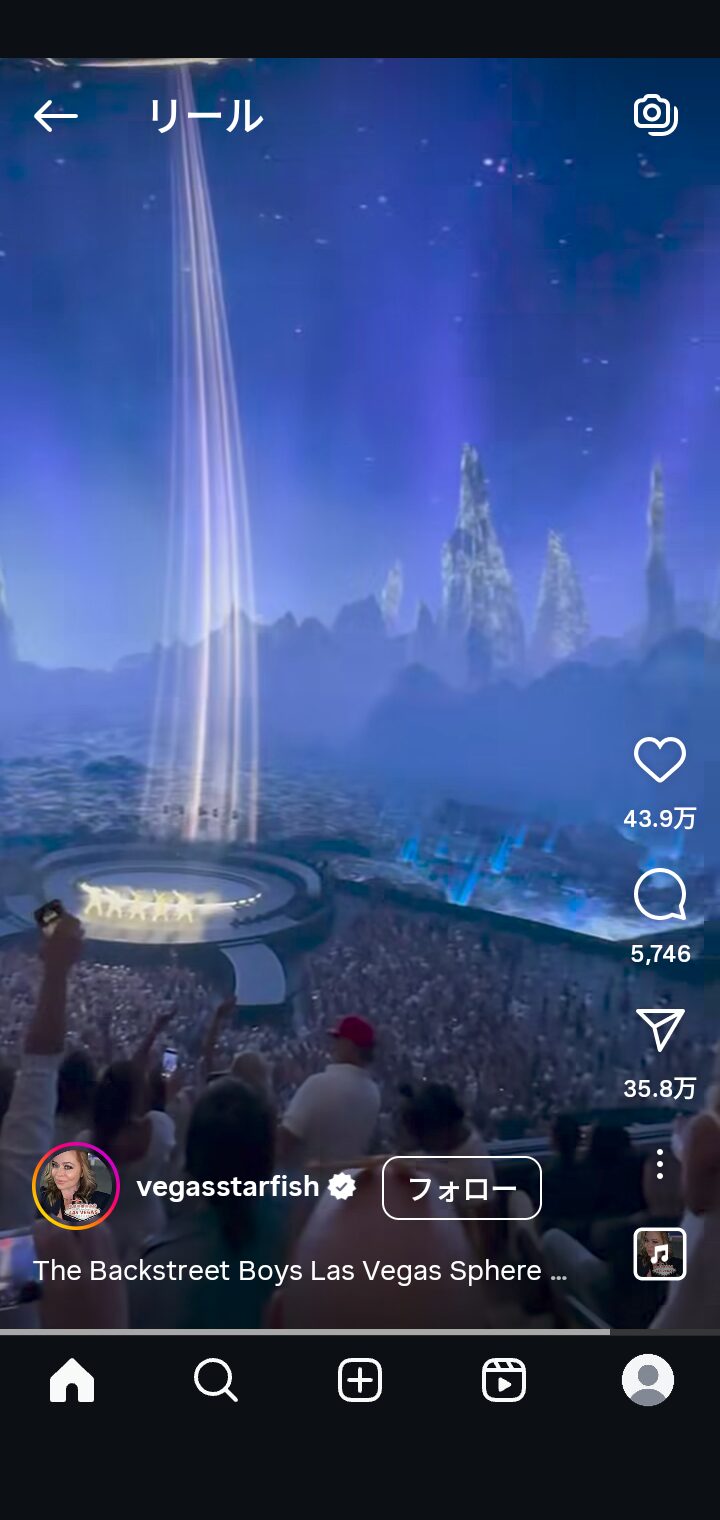Screen dimensions: 720x1520
Task: Open the audio track thumbnail
Action: pos(660,1254)
